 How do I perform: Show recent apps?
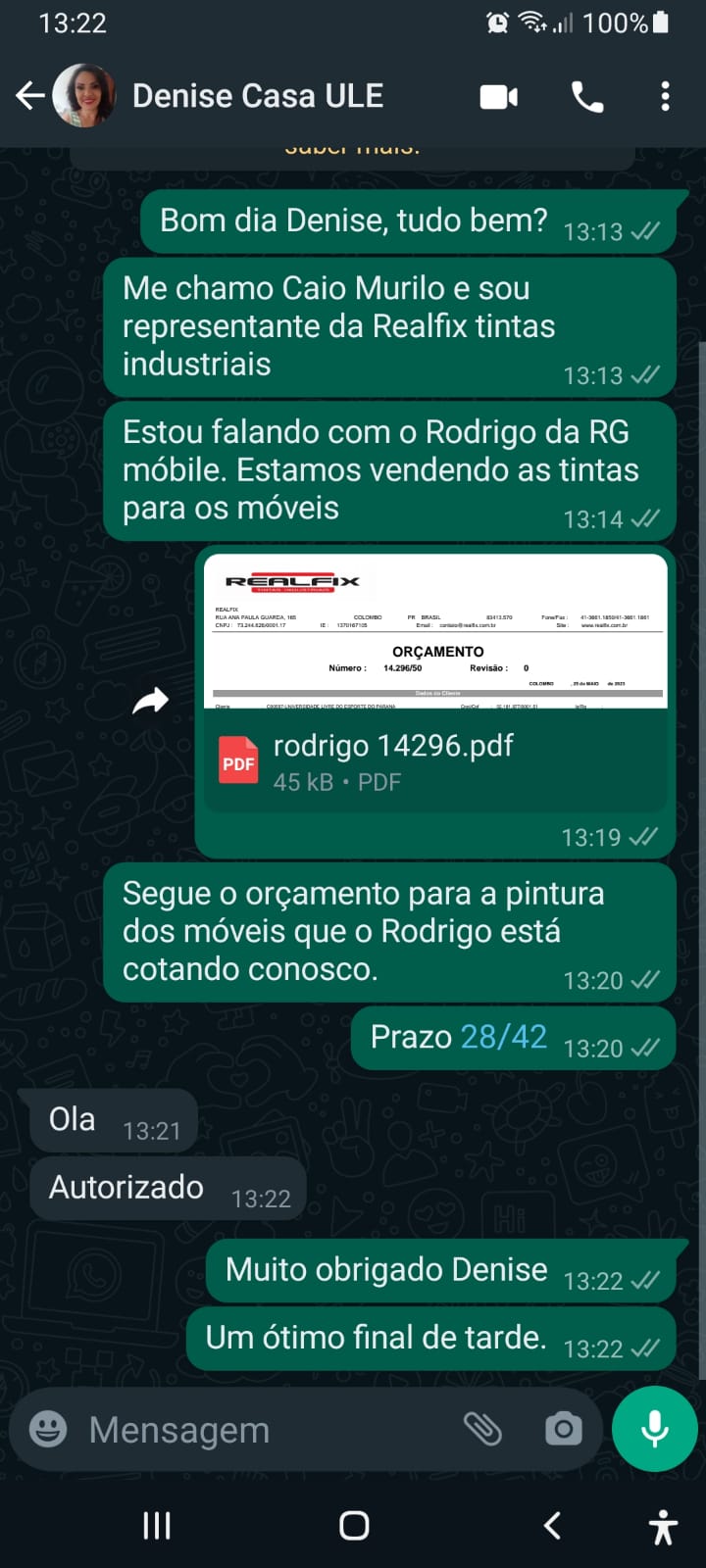[x=157, y=1525]
